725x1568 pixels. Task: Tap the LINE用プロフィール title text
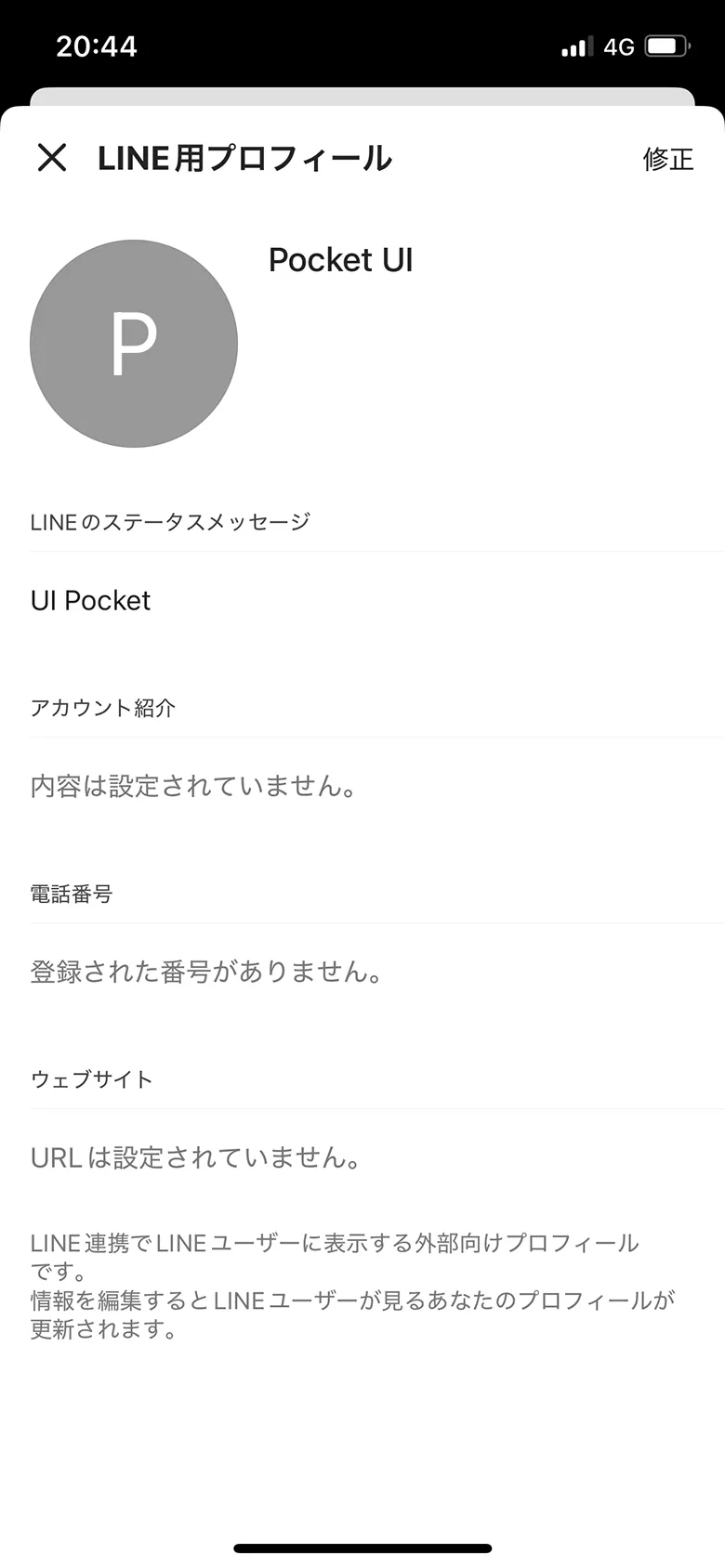pos(245,158)
